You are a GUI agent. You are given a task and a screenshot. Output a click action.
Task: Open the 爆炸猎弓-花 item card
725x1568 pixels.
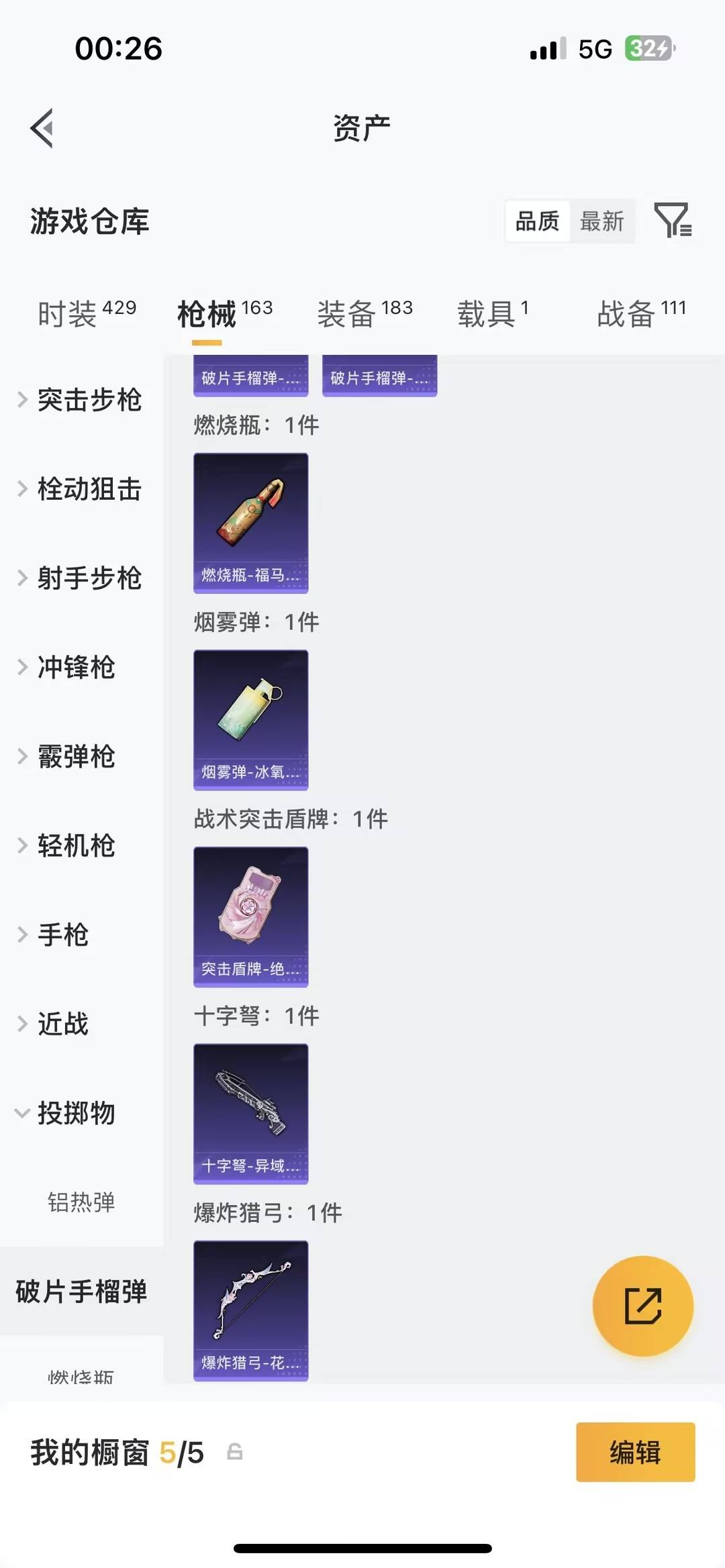250,1310
